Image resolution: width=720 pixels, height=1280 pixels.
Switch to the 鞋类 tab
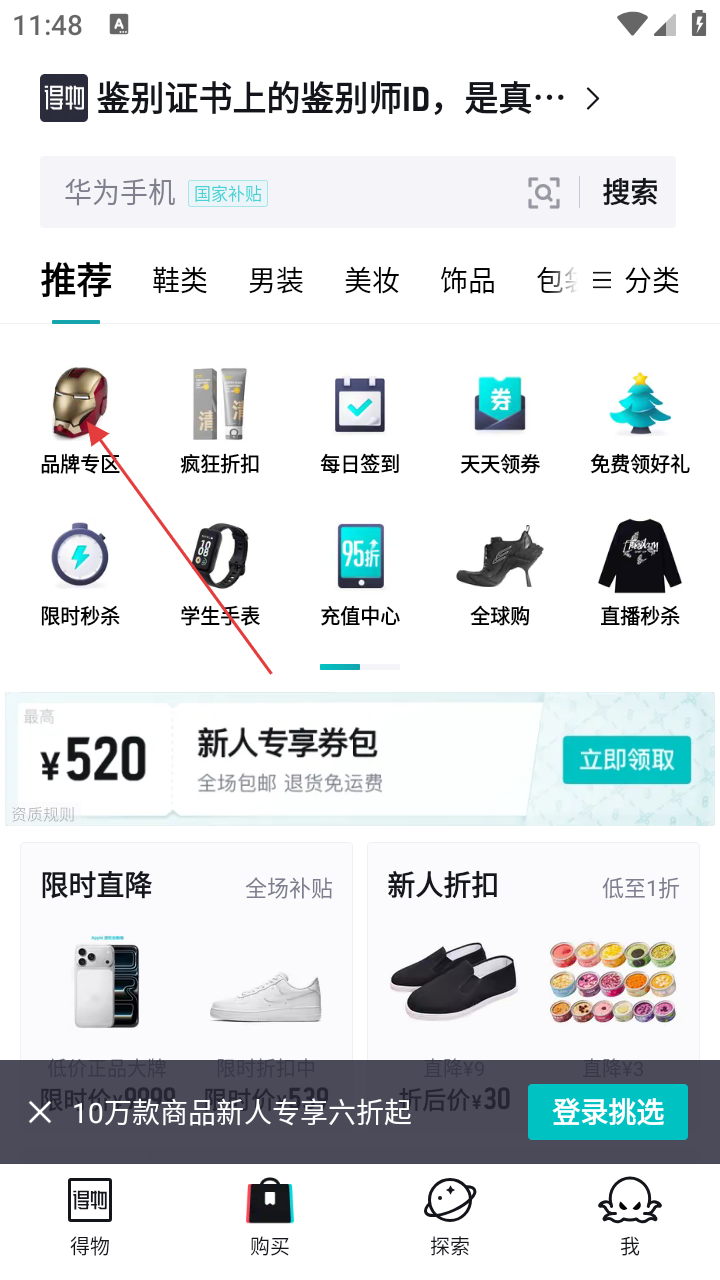(x=180, y=281)
